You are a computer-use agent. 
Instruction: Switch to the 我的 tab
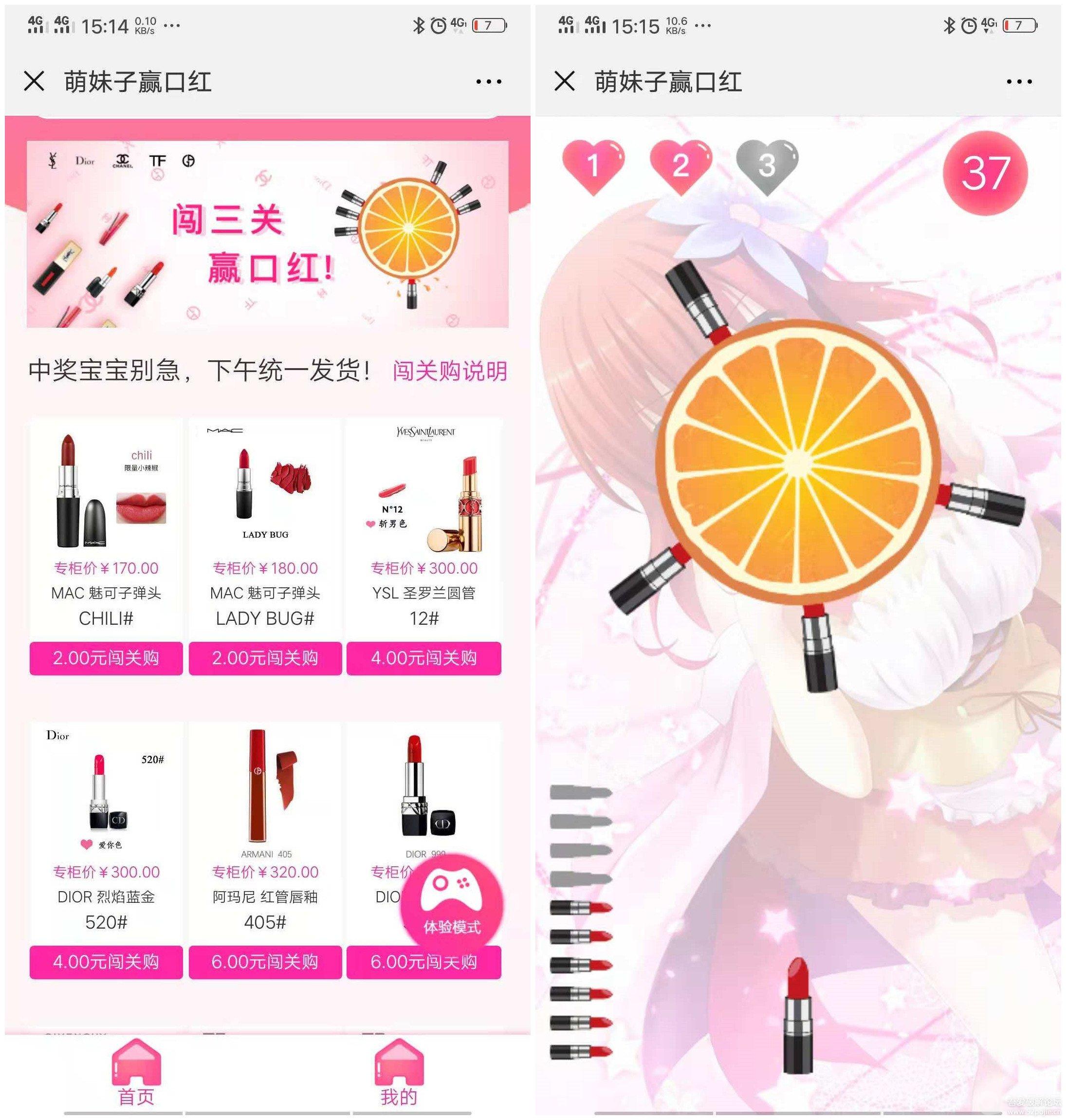[x=399, y=1072]
